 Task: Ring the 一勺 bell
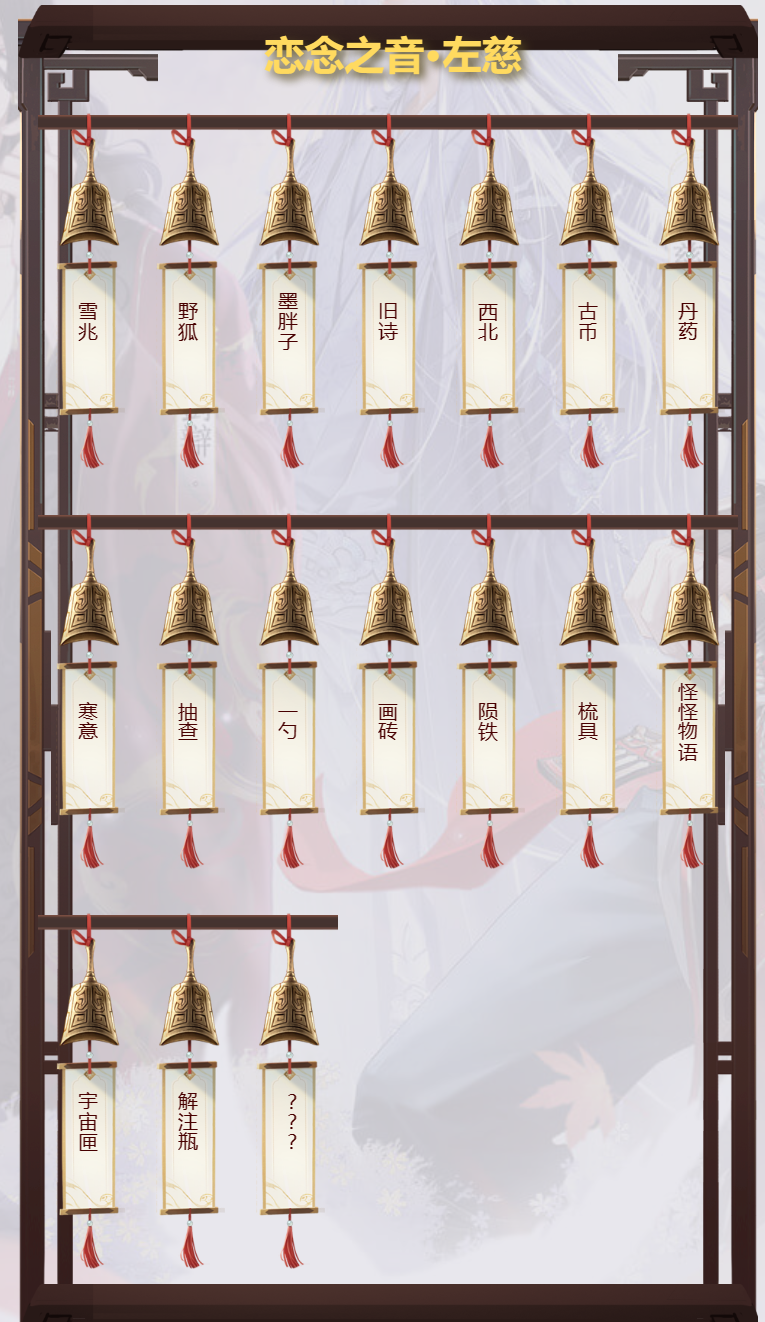point(288,736)
